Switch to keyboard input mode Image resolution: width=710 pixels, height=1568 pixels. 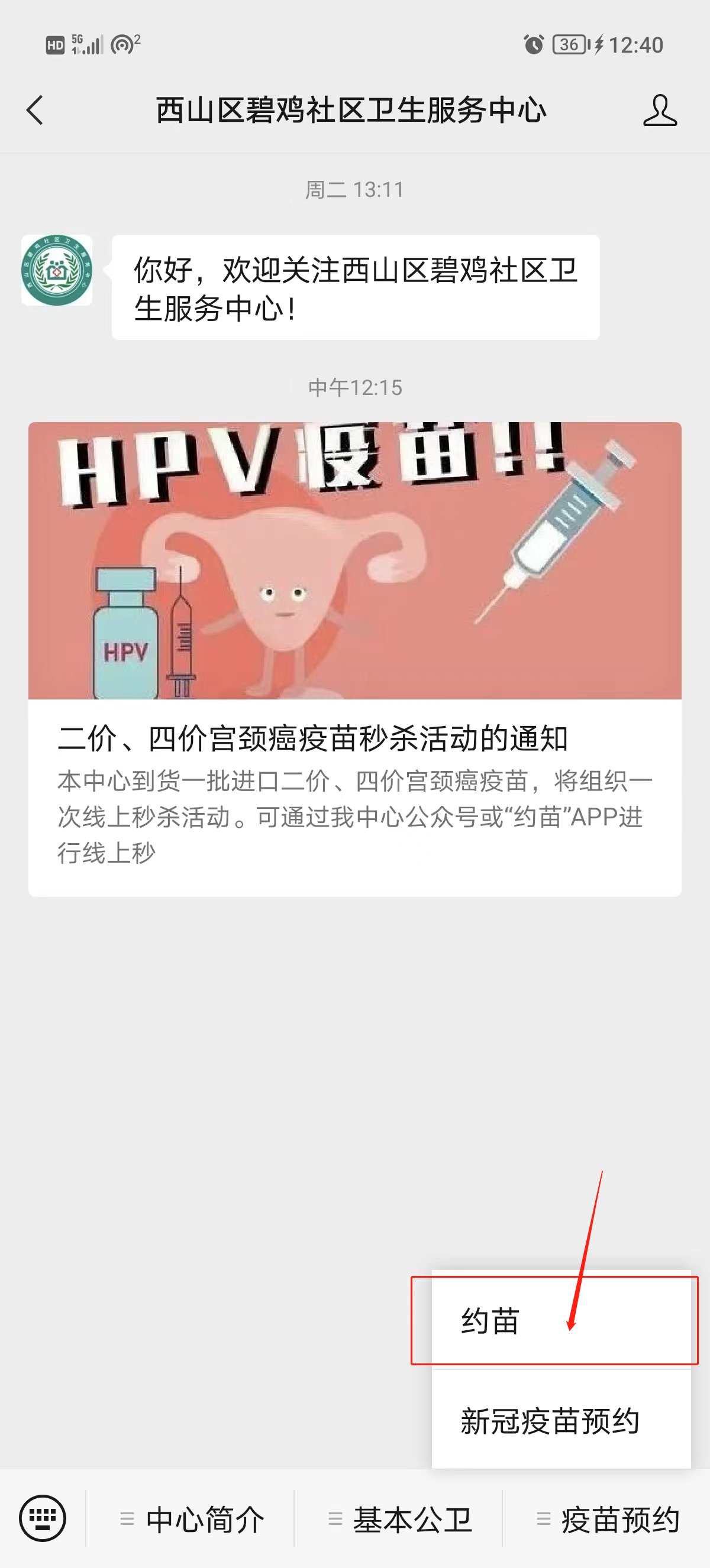42,1518
